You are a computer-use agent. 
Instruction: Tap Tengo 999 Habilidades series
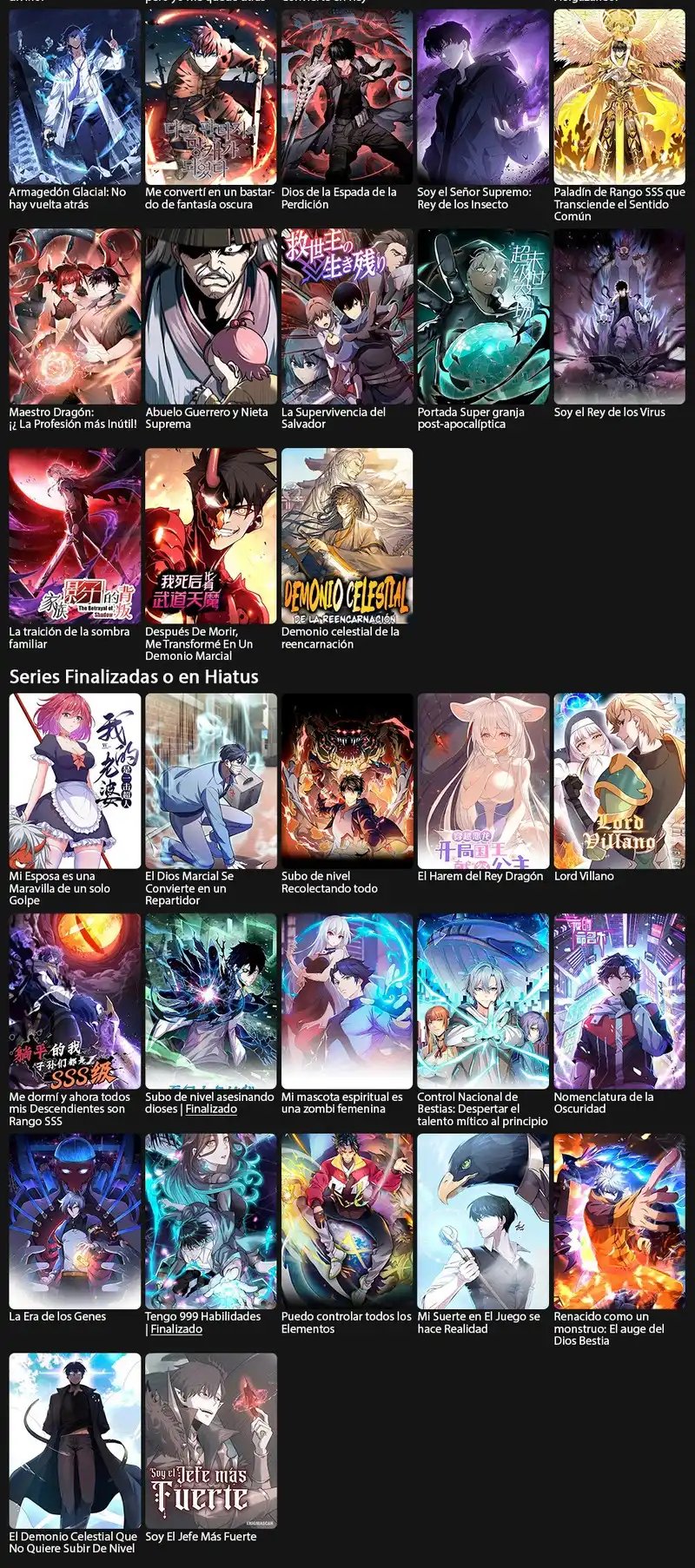(x=211, y=1221)
